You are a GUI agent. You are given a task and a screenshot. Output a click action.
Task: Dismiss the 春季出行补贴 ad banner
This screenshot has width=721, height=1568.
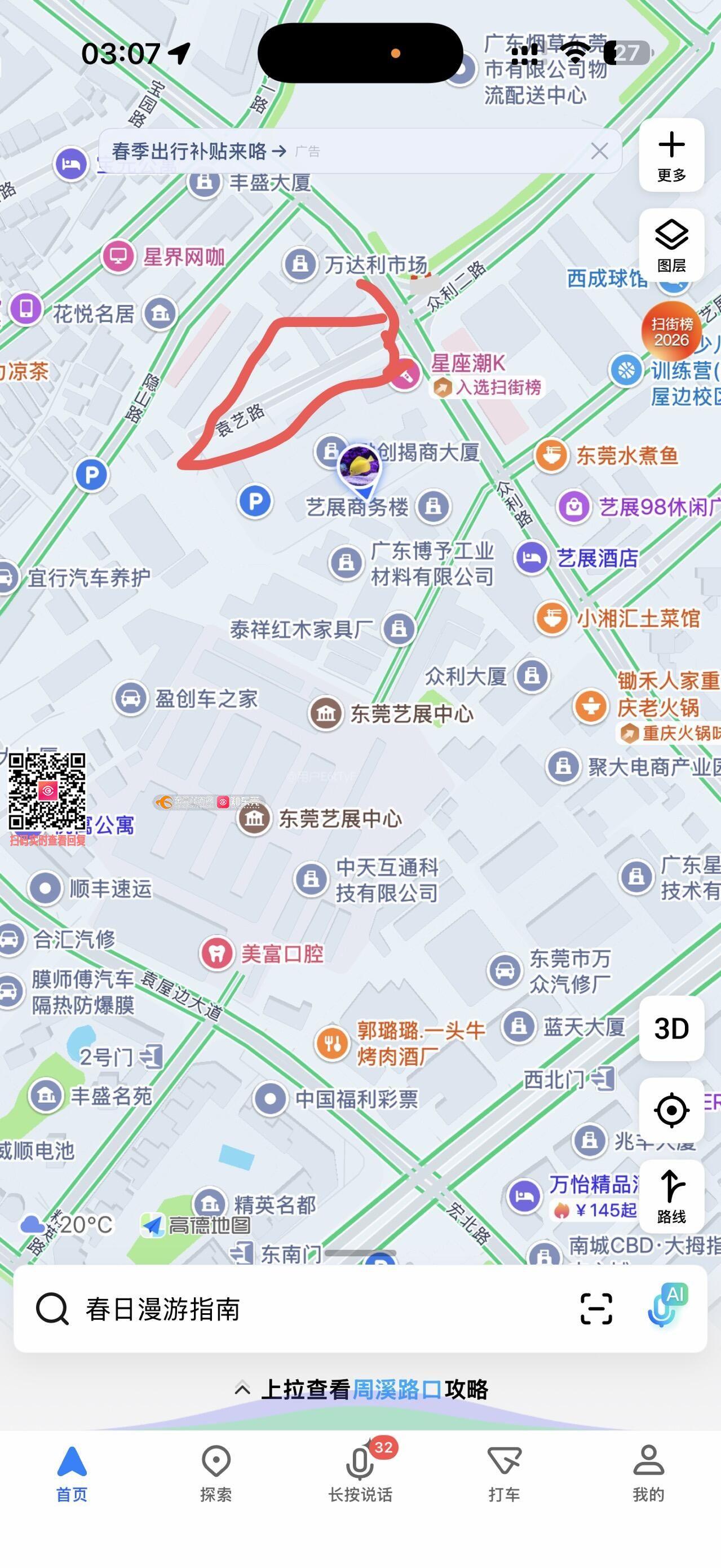pyautogui.click(x=599, y=151)
